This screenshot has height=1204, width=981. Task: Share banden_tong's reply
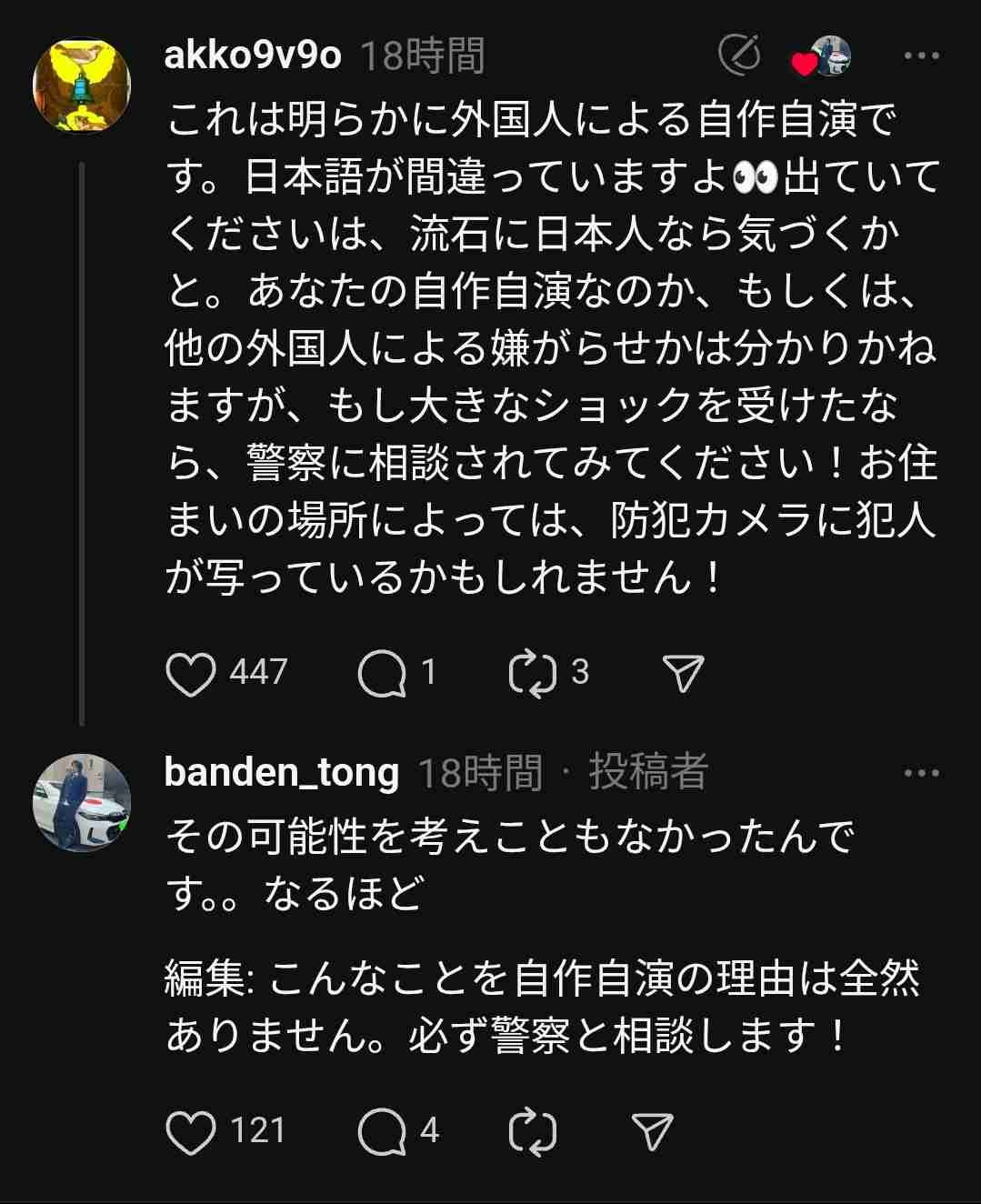coord(652,1131)
